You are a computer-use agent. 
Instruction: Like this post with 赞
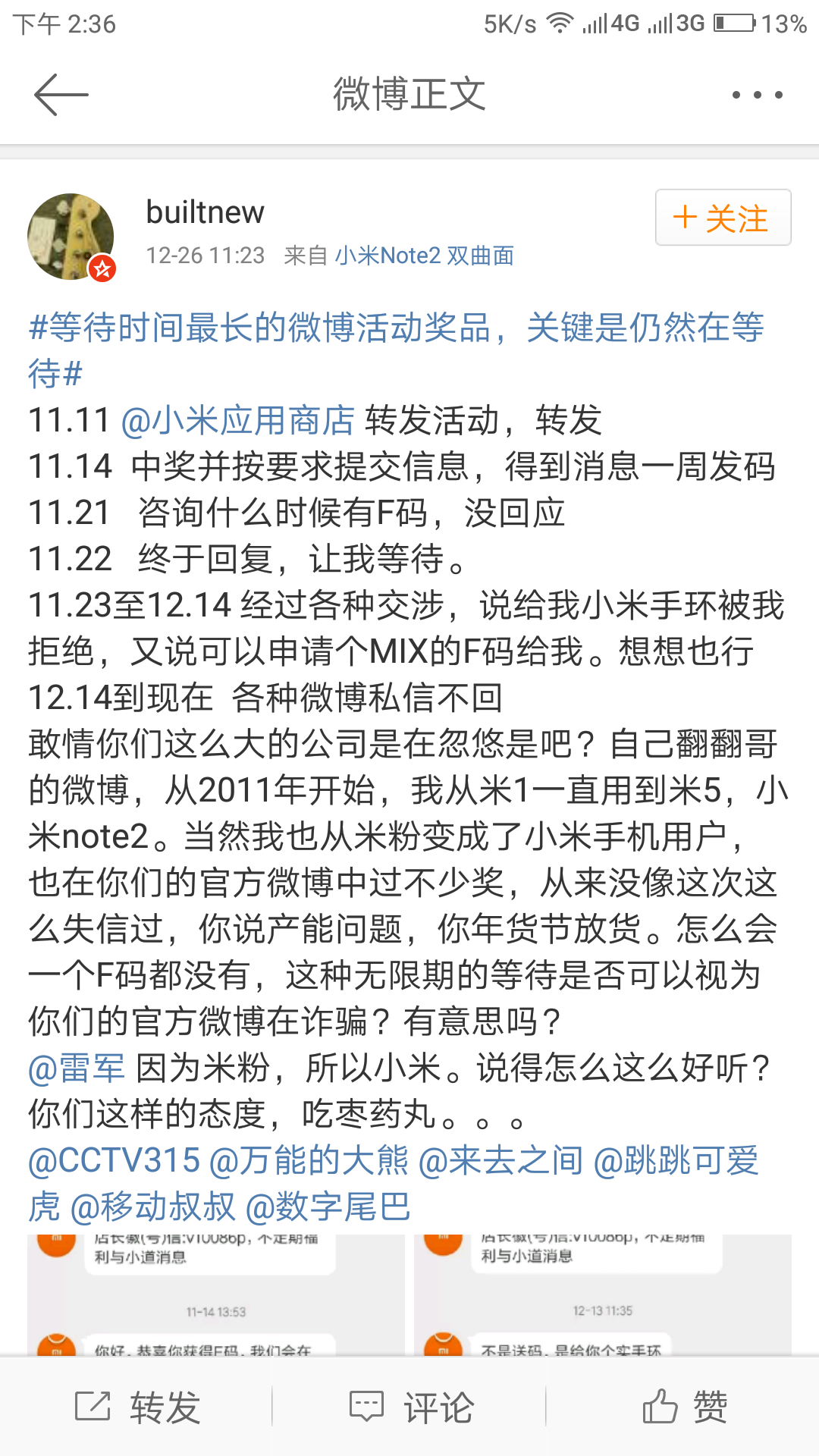[x=684, y=1407]
